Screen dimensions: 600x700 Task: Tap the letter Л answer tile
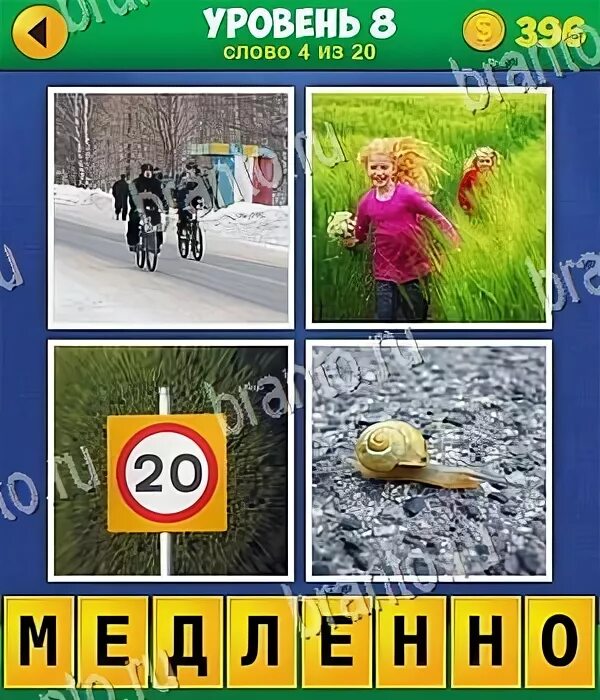tap(262, 643)
